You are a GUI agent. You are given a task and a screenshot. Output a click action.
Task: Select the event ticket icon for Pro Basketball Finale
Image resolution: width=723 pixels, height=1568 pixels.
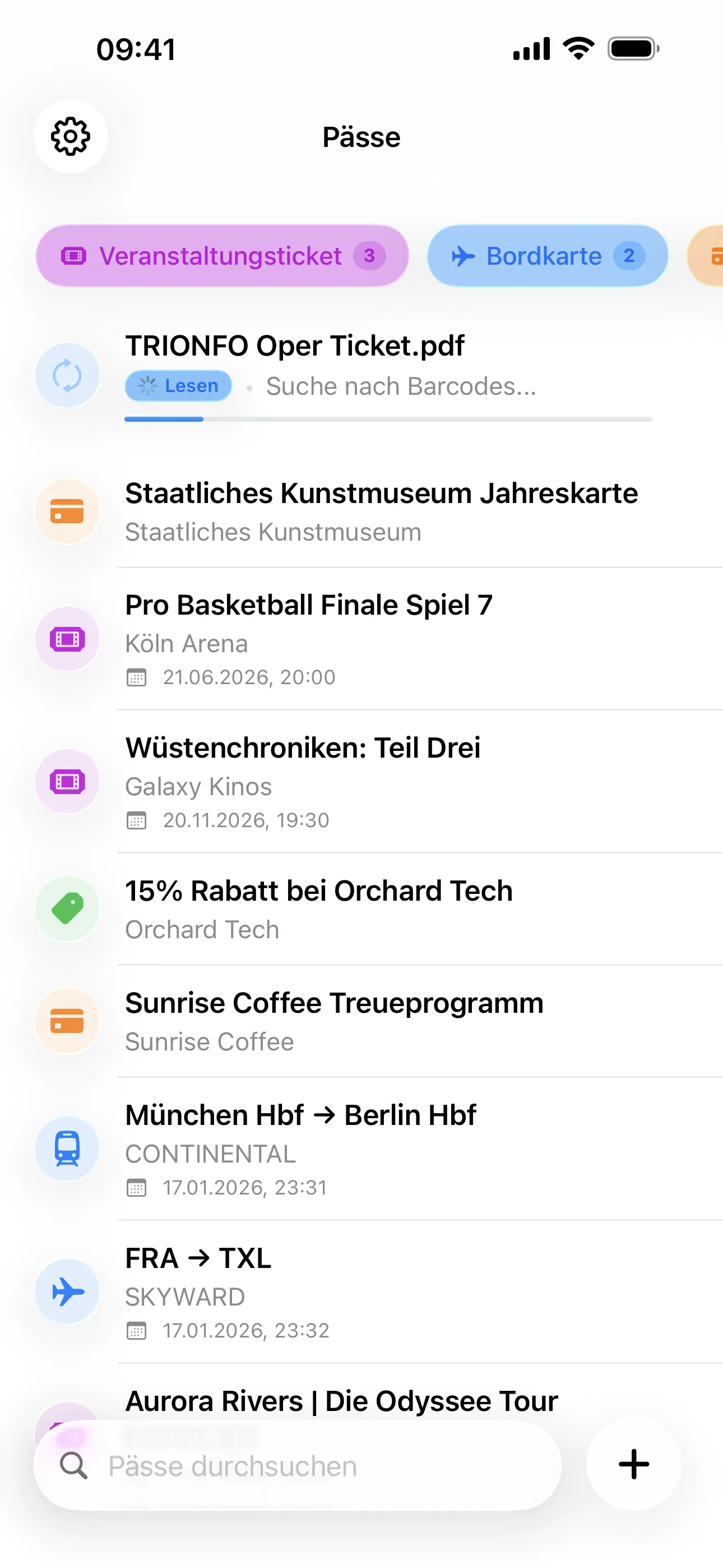click(x=67, y=639)
